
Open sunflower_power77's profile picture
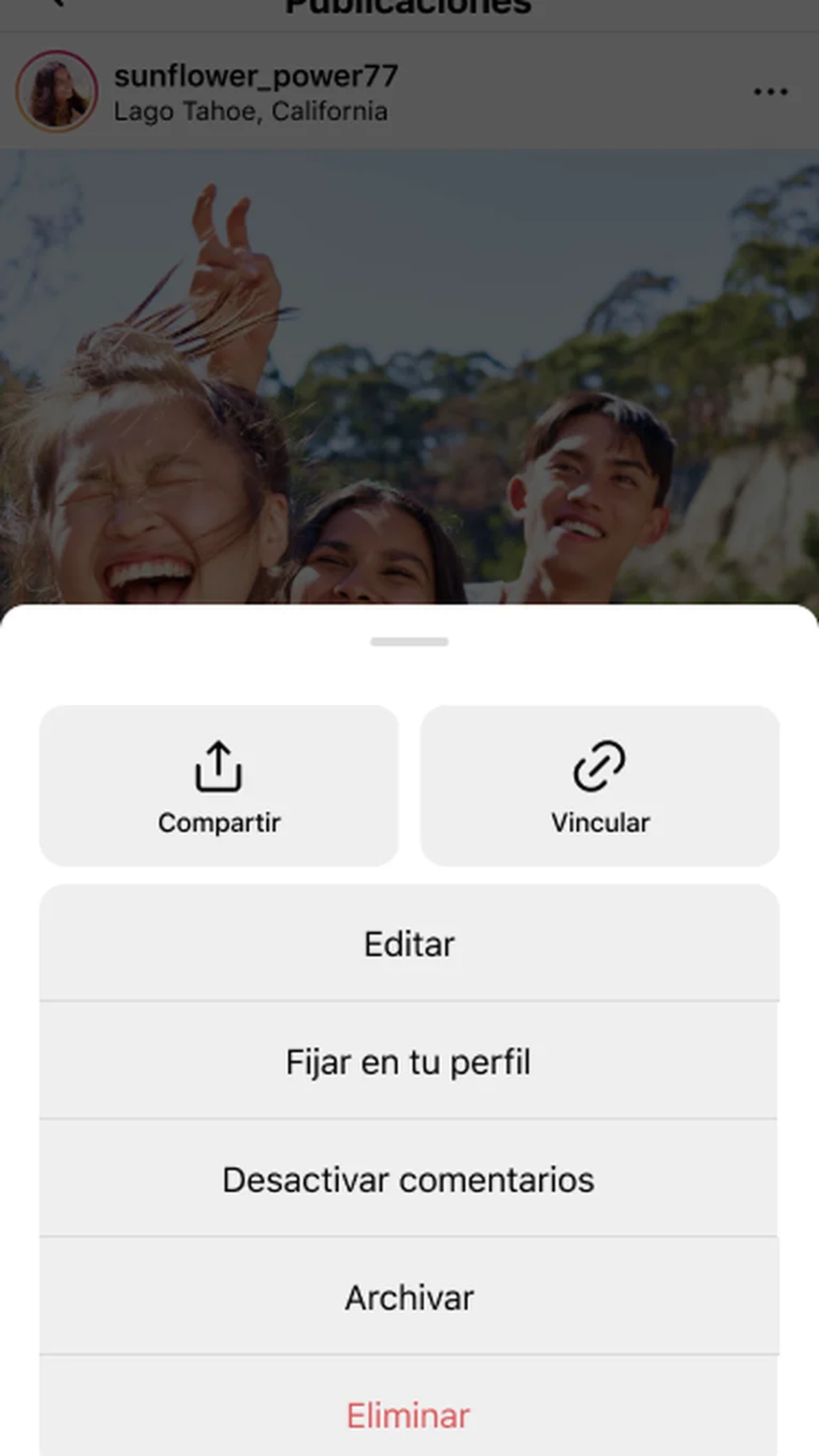(57, 91)
